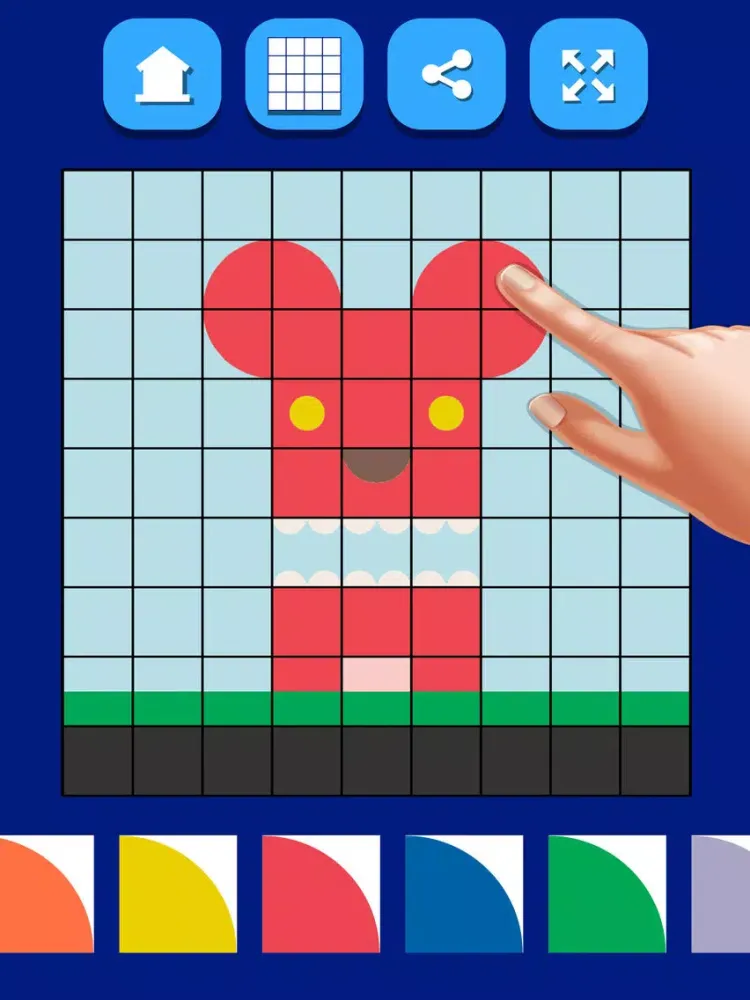Select the yellow quarter-circle tile

tap(178, 894)
